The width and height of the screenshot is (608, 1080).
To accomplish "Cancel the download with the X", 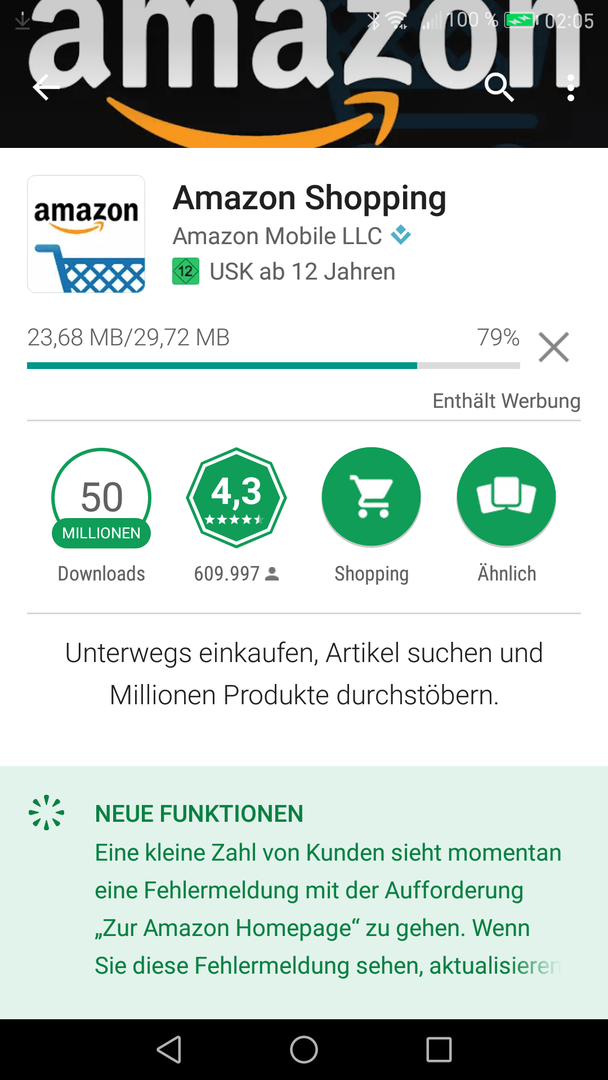I will click(x=554, y=347).
